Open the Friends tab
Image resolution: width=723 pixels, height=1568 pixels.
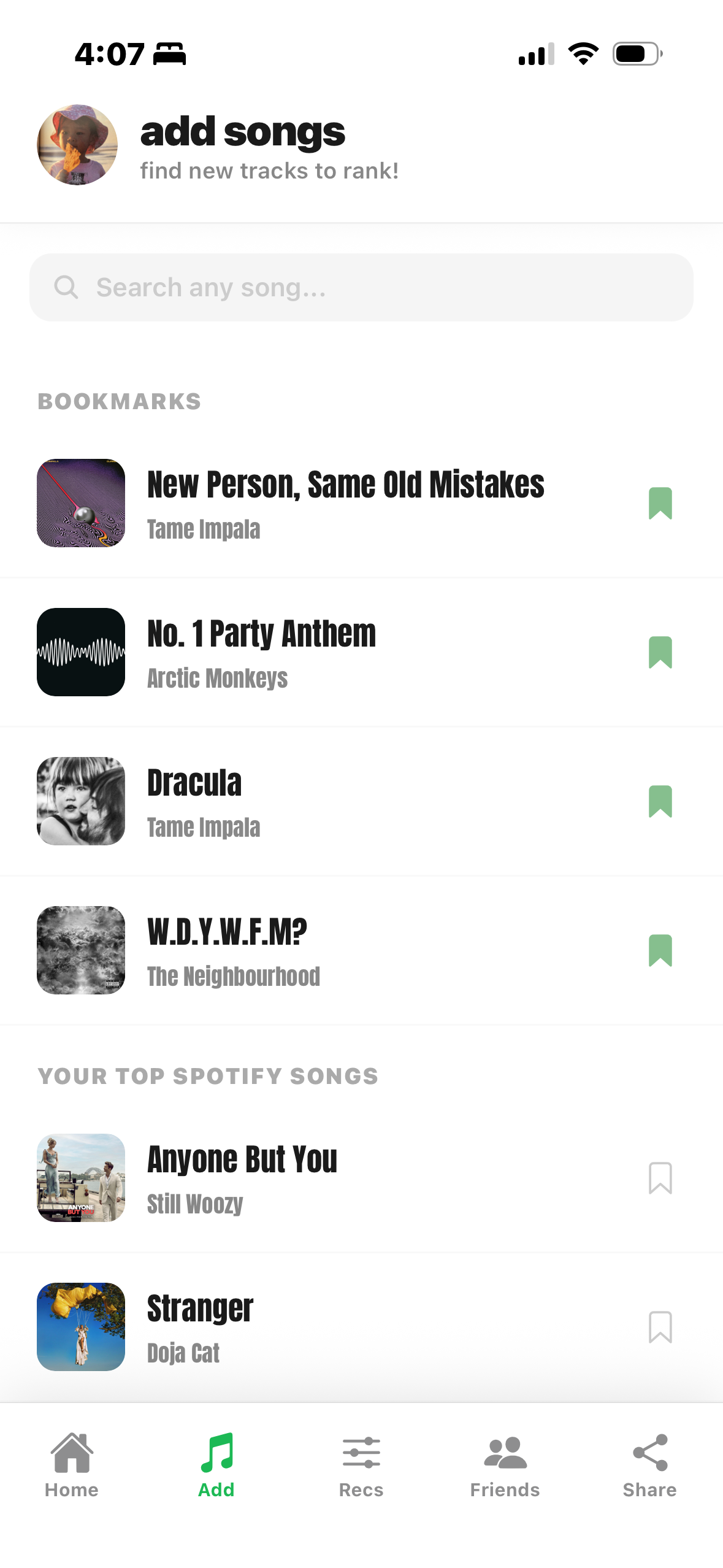505,1465
